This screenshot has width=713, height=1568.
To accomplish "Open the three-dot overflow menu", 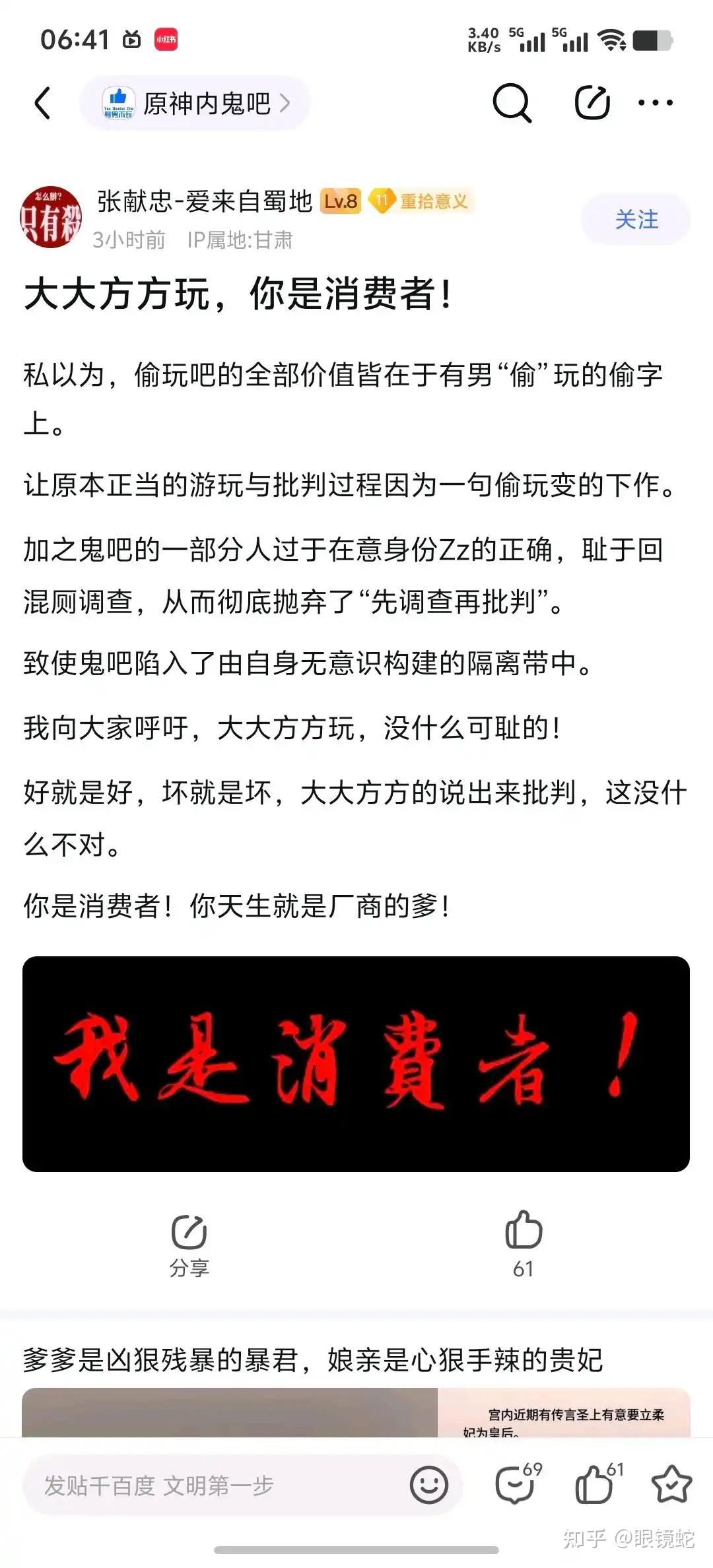I will pyautogui.click(x=656, y=103).
